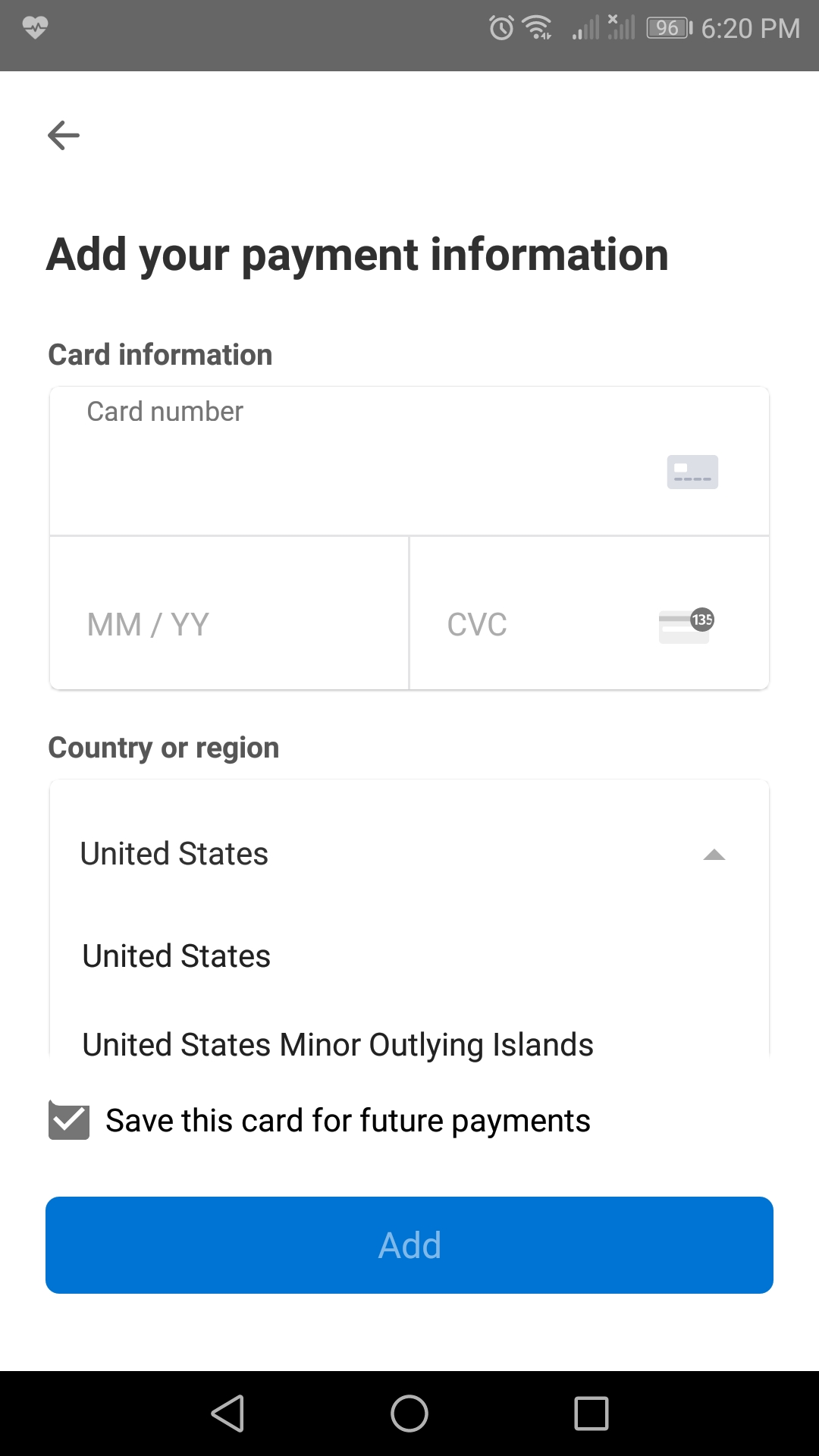Open recent apps from navigation bar
Viewport: 819px width, 1456px height.
tap(591, 1414)
